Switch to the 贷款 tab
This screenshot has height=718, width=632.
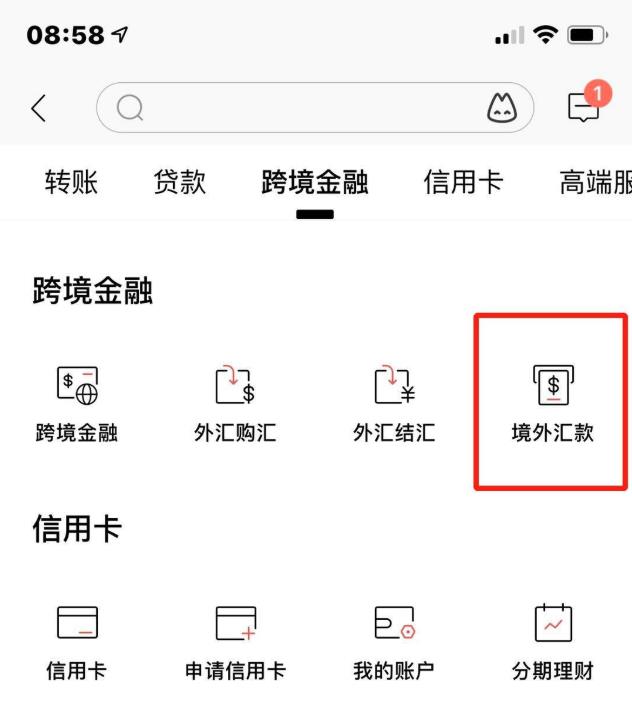pyautogui.click(x=180, y=182)
